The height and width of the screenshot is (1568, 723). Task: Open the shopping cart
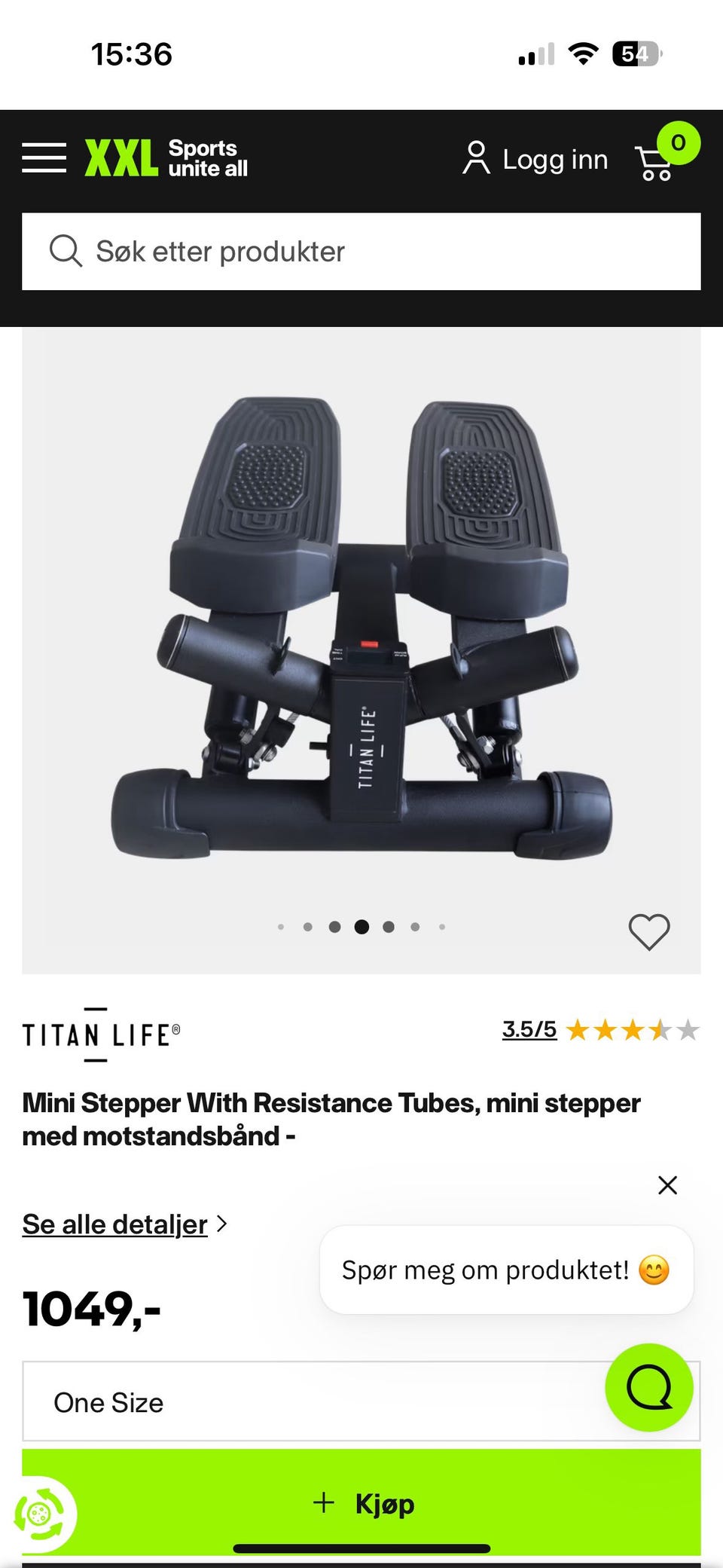pos(666,153)
